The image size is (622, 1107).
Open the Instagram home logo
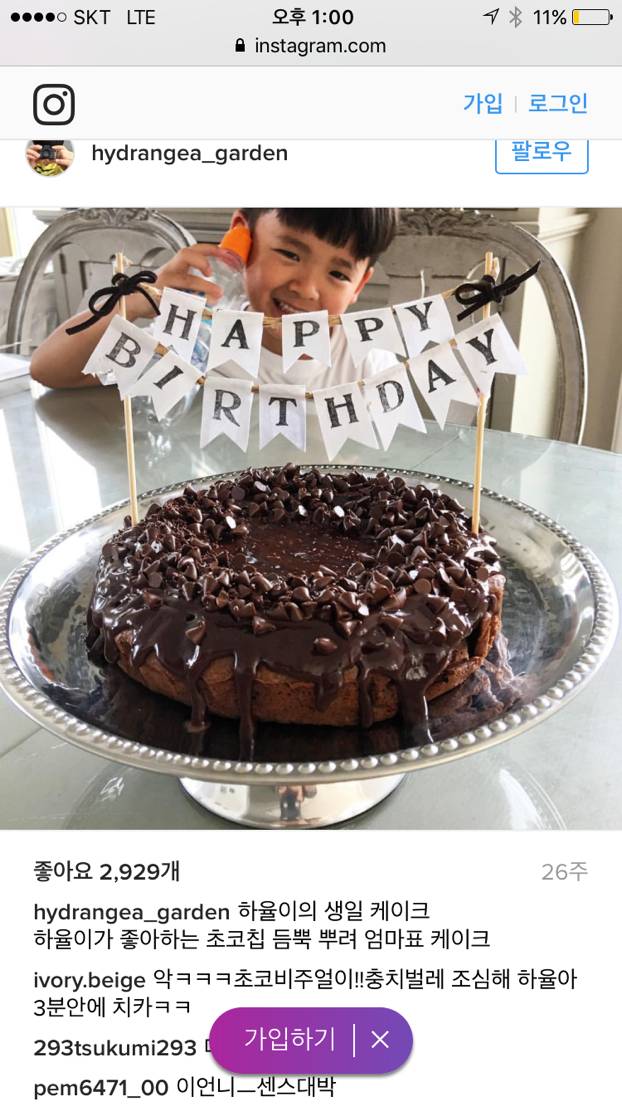pyautogui.click(x=54, y=104)
